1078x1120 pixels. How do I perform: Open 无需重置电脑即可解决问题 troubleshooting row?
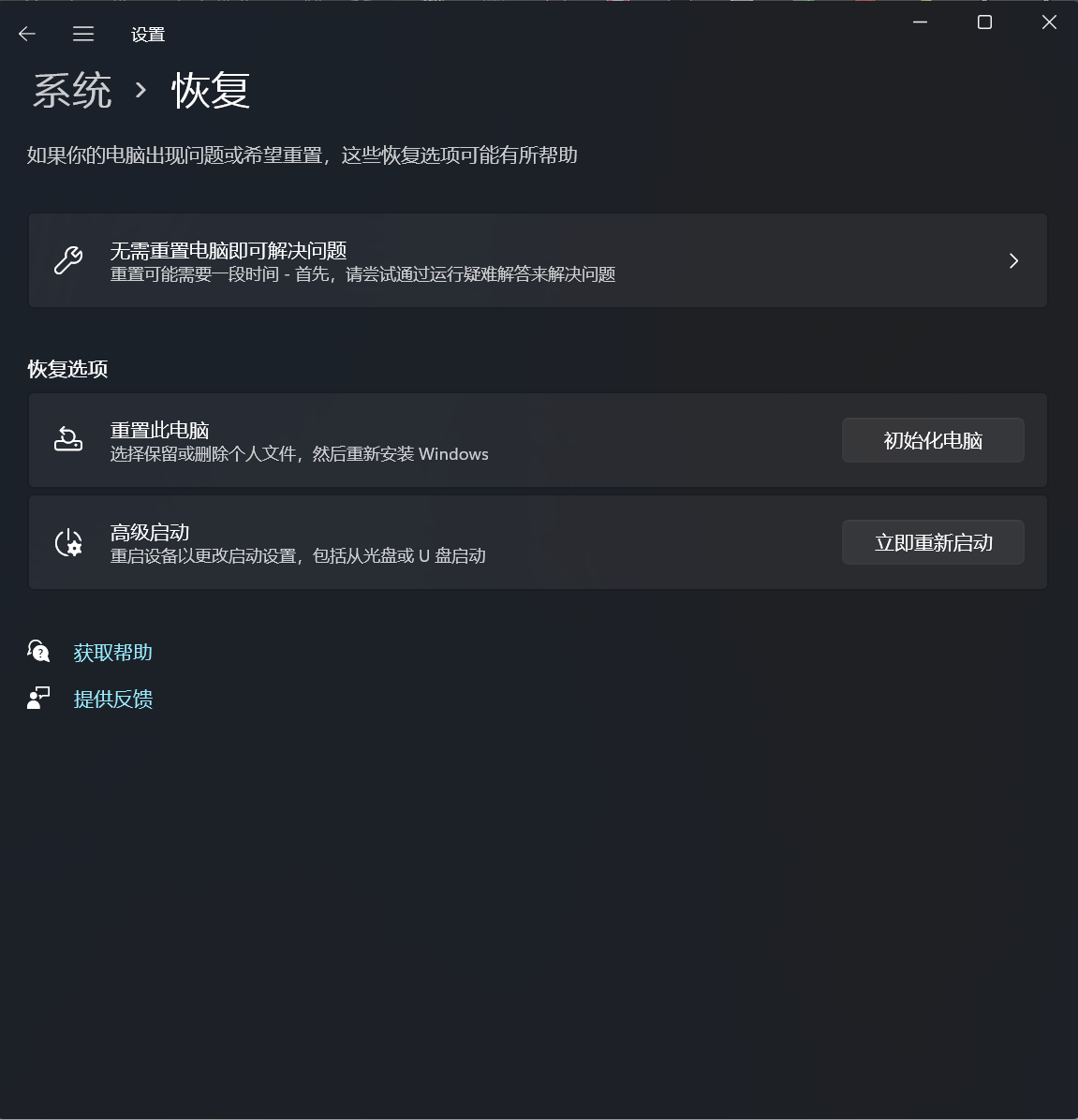click(x=538, y=260)
